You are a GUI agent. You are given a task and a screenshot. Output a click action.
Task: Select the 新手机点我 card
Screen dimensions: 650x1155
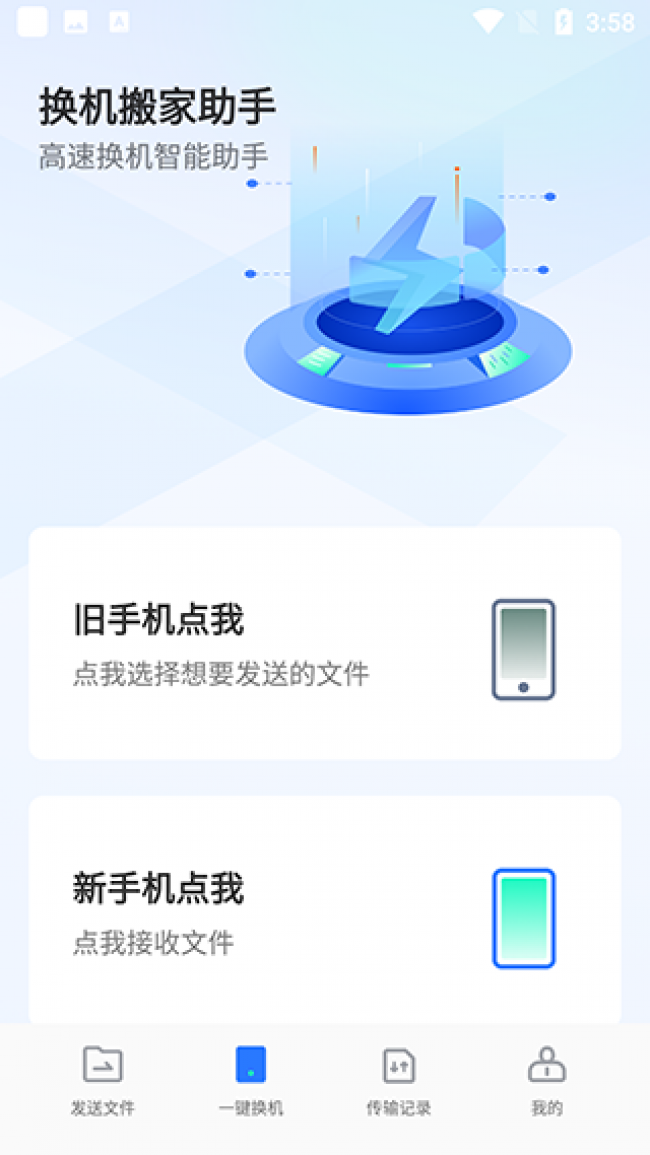click(x=324, y=910)
